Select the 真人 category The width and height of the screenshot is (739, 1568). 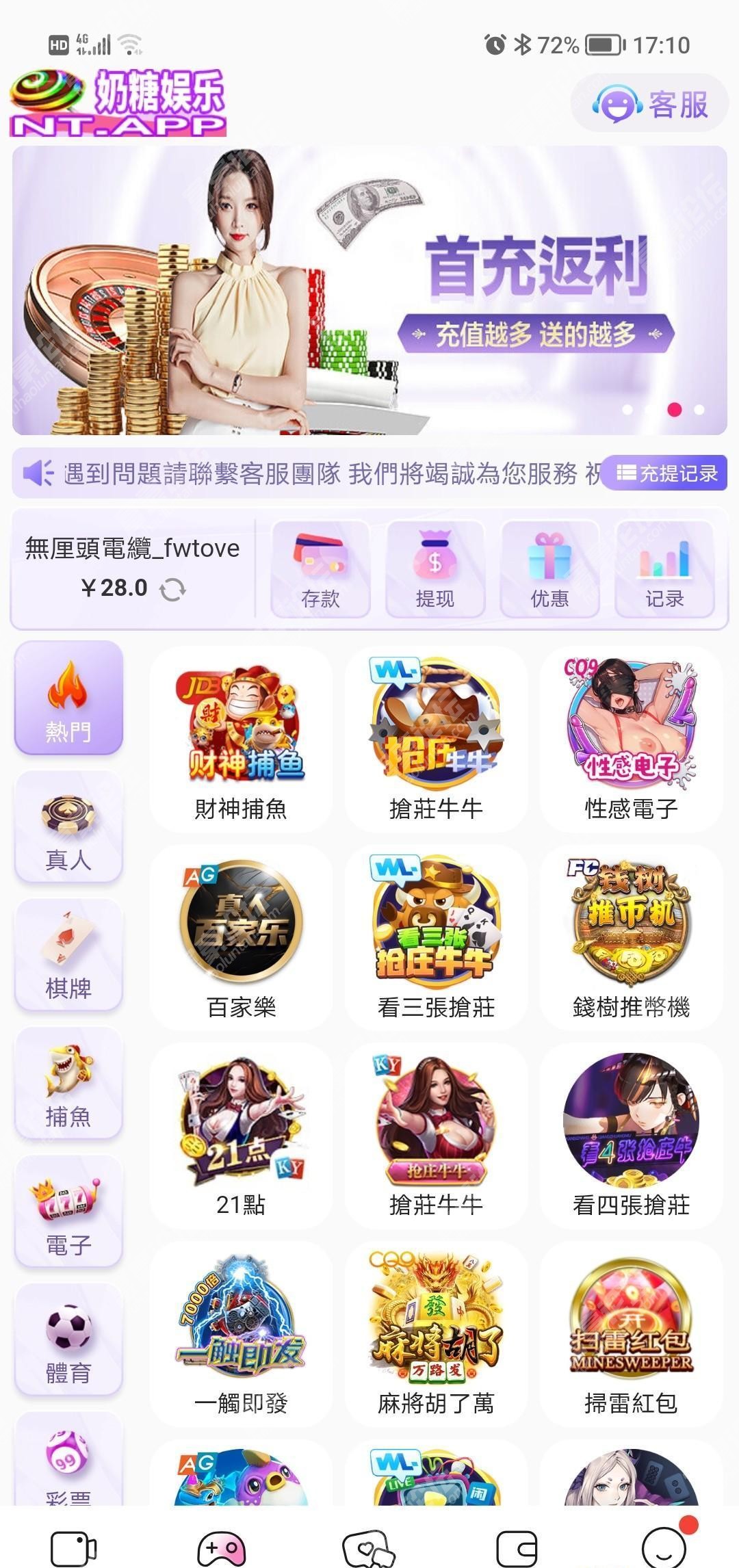68,826
